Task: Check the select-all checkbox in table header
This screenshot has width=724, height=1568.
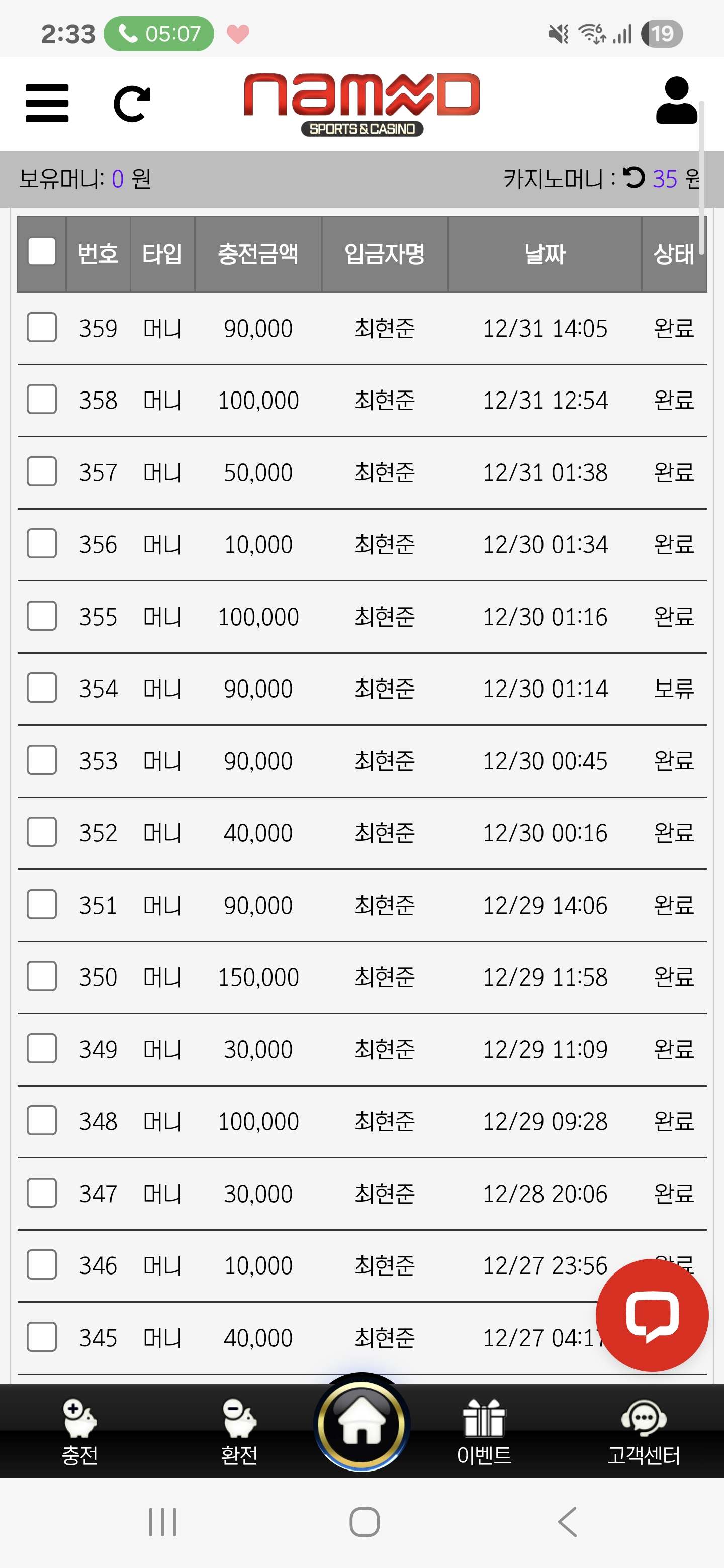Action: (41, 252)
